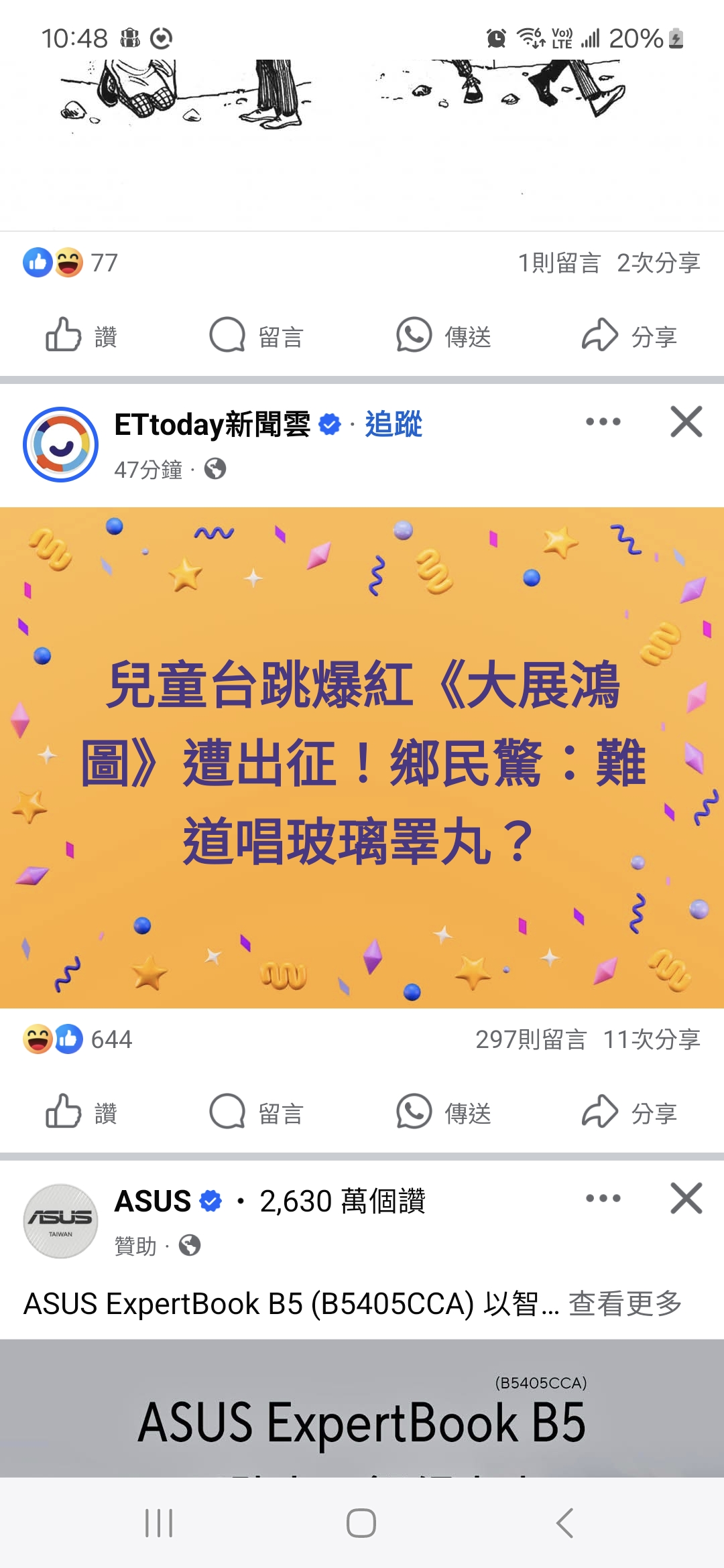Viewport: 724px width, 1568px height.
Task: Open the ASUS page name
Action: pyautogui.click(x=153, y=1201)
